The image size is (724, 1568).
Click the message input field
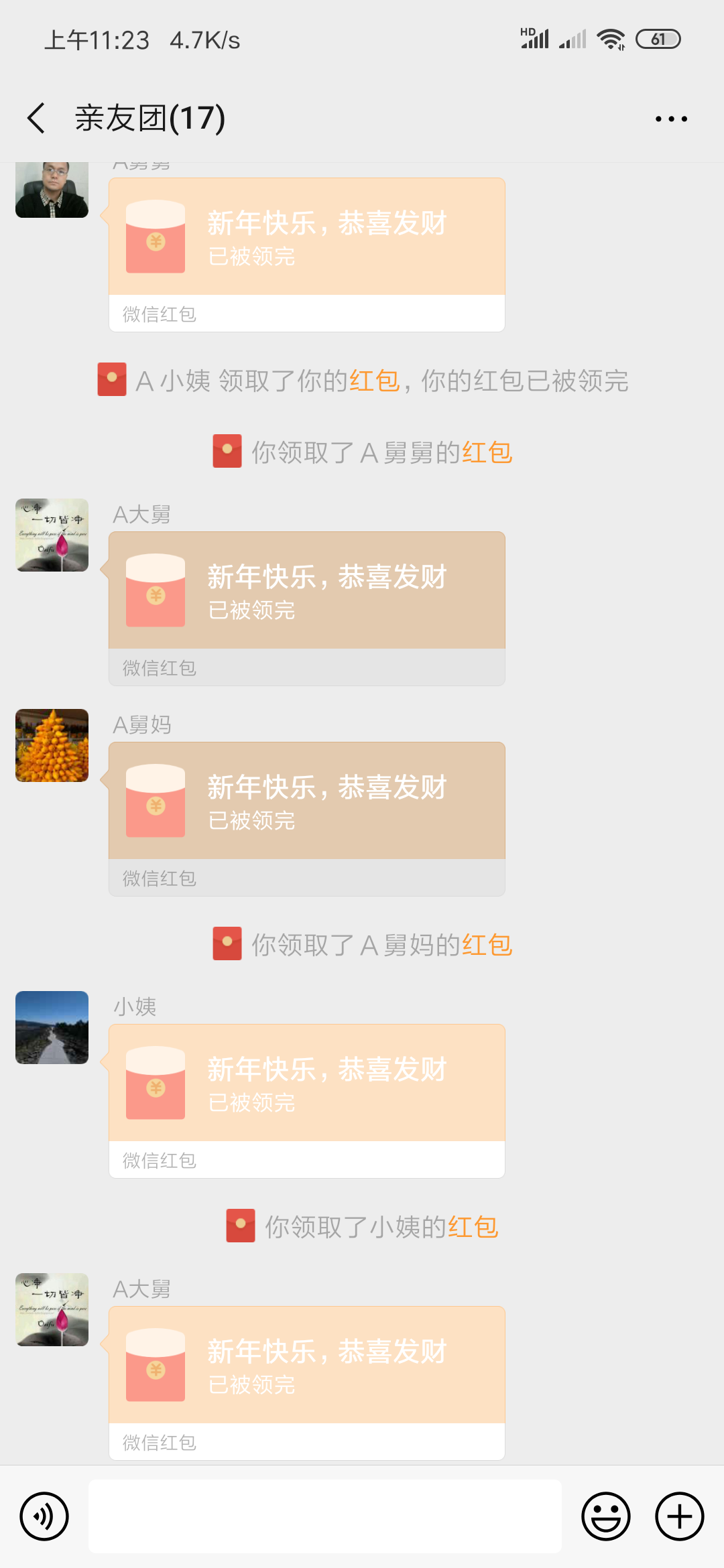325,1516
